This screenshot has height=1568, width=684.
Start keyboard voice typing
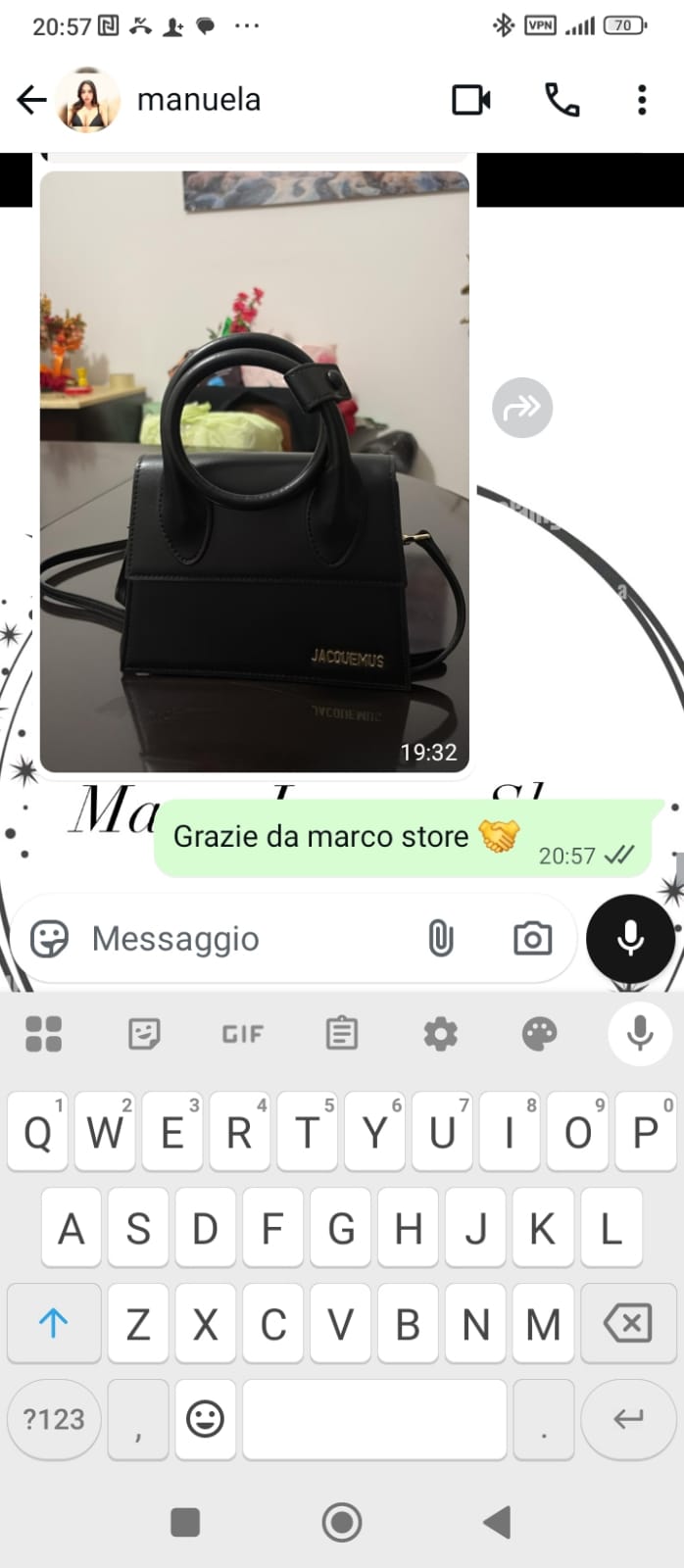click(x=640, y=1034)
